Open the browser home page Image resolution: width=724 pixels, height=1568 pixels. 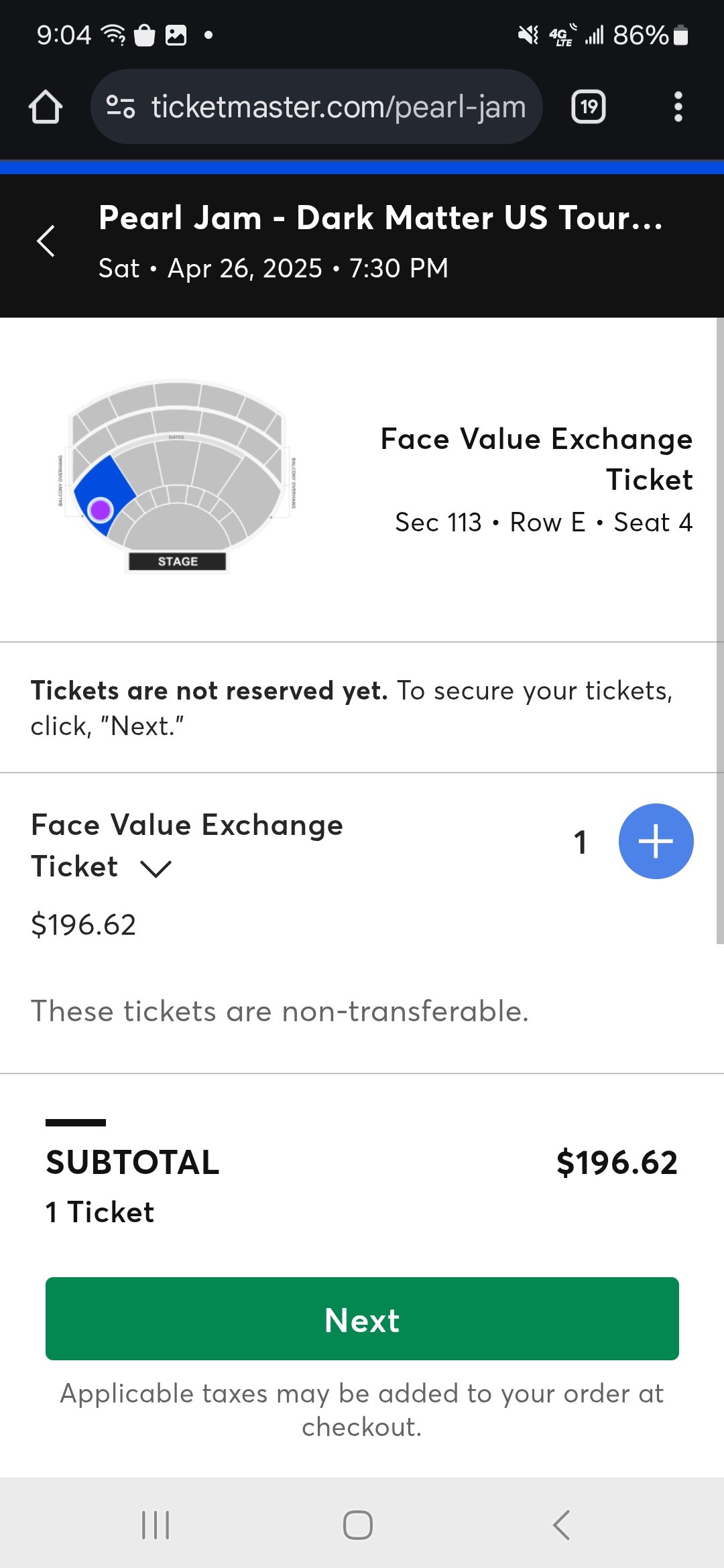[46, 107]
